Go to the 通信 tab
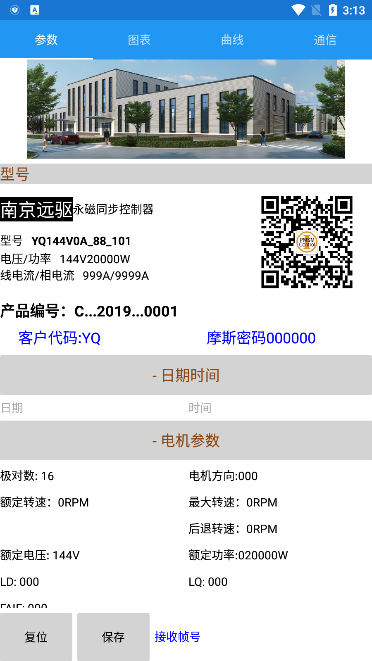372x661 pixels. 325,40
